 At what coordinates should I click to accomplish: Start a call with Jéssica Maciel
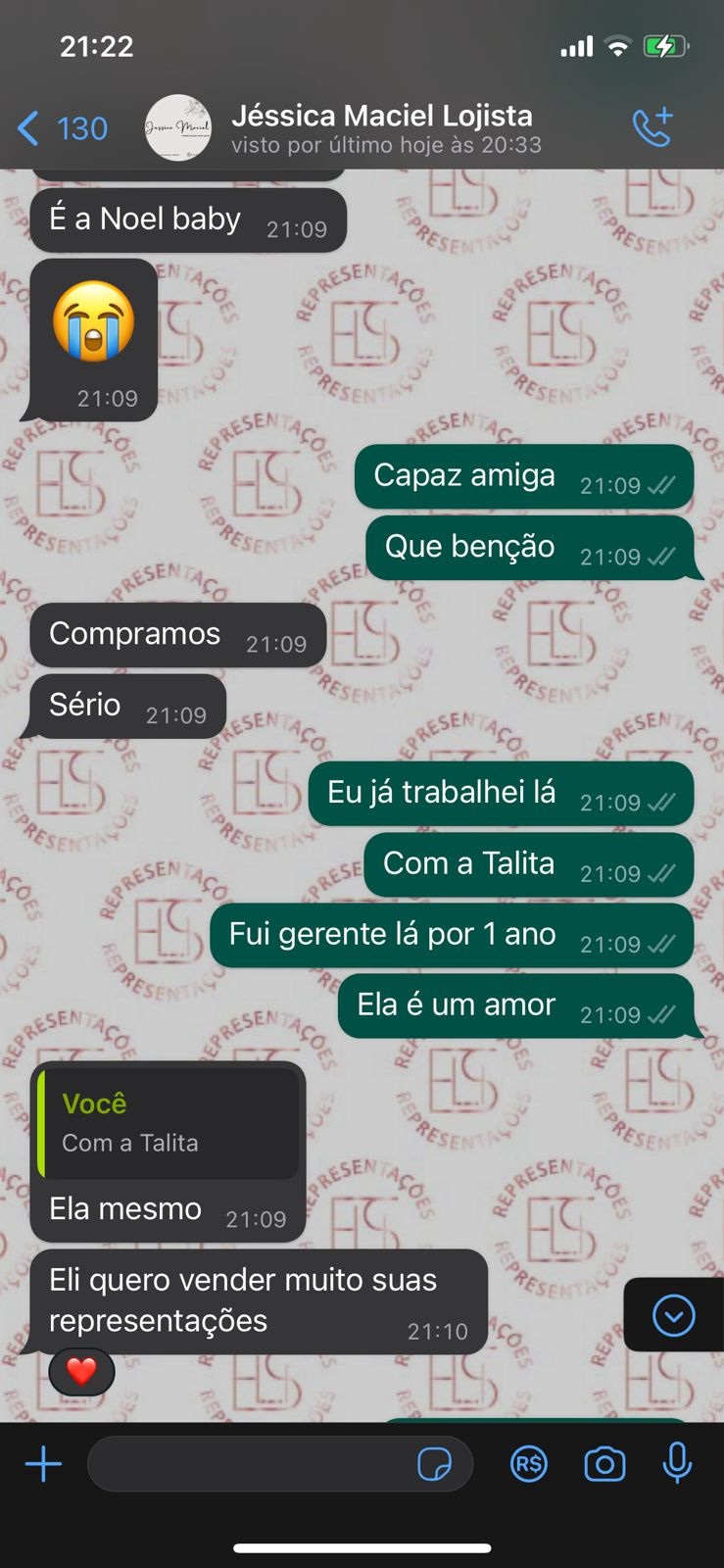point(652,127)
